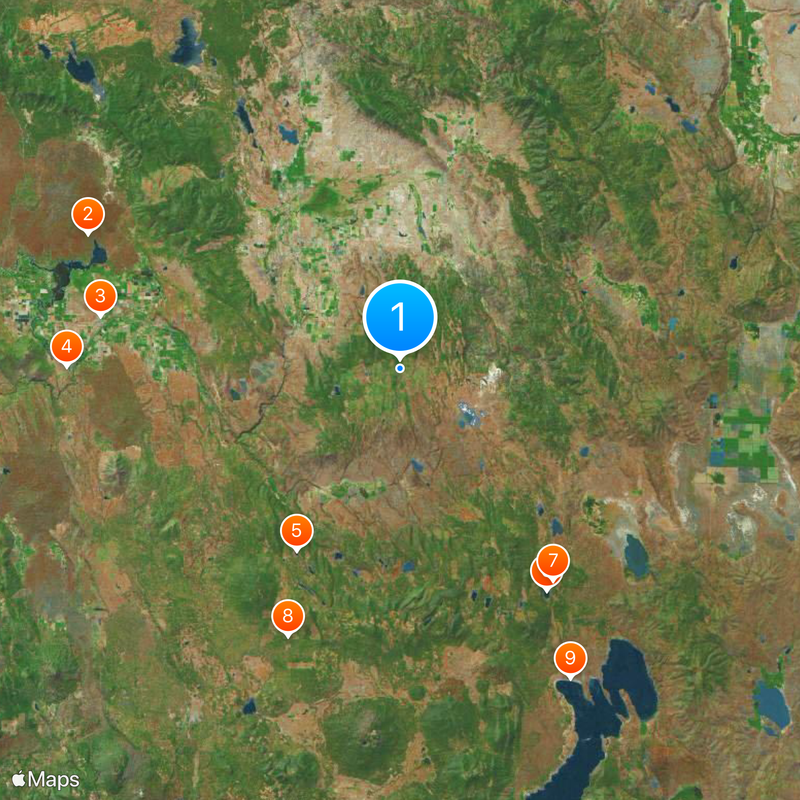Tap the orange pin numbered 2
Image resolution: width=800 pixels, height=800 pixels.
[88, 213]
